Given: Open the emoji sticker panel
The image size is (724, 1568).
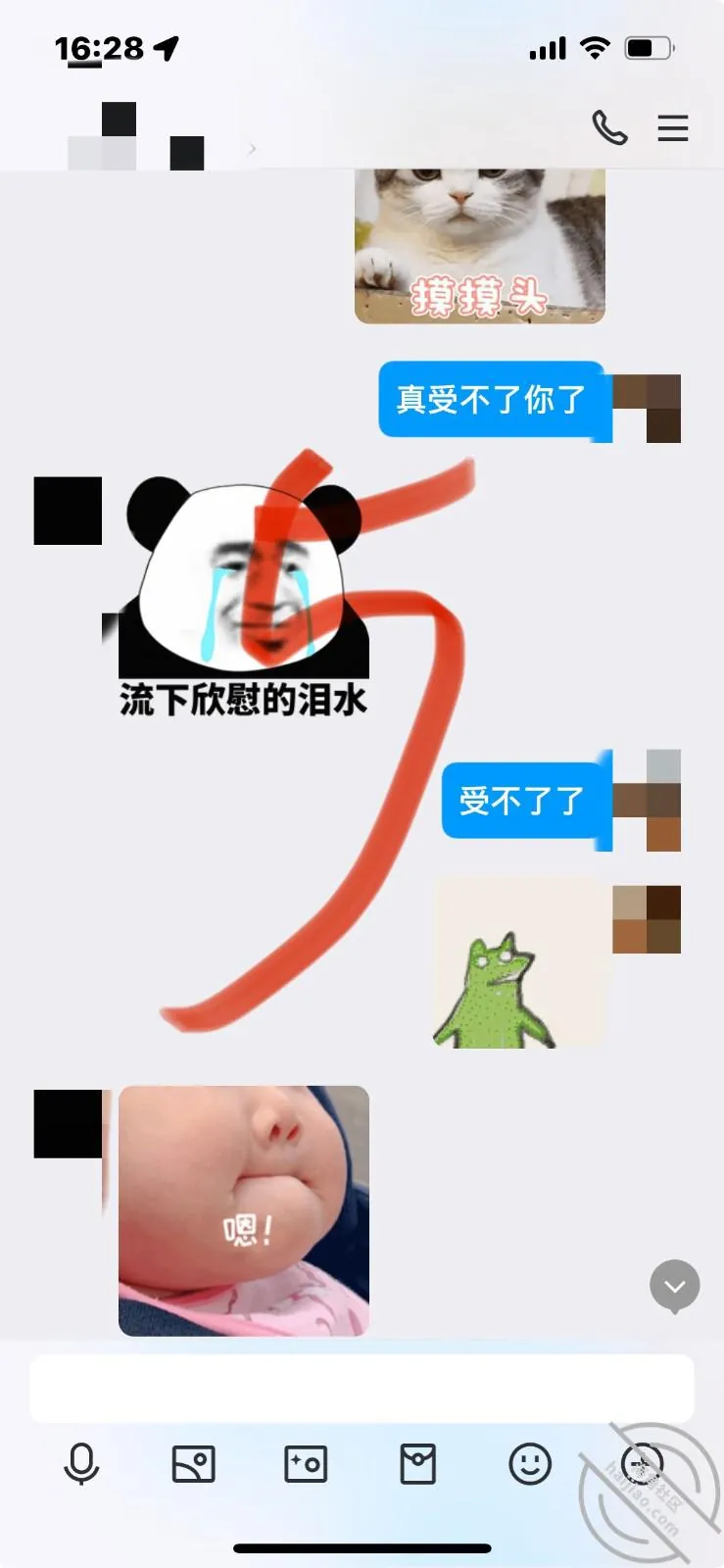Looking at the screenshot, I should (x=530, y=1464).
